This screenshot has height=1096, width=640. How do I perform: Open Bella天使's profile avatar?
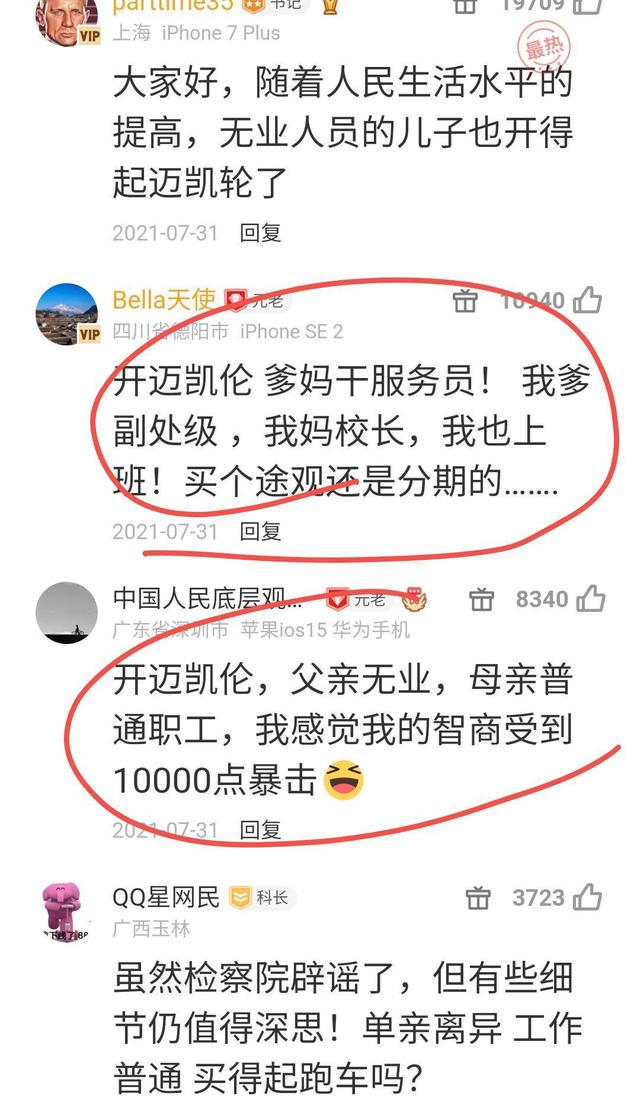click(68, 311)
